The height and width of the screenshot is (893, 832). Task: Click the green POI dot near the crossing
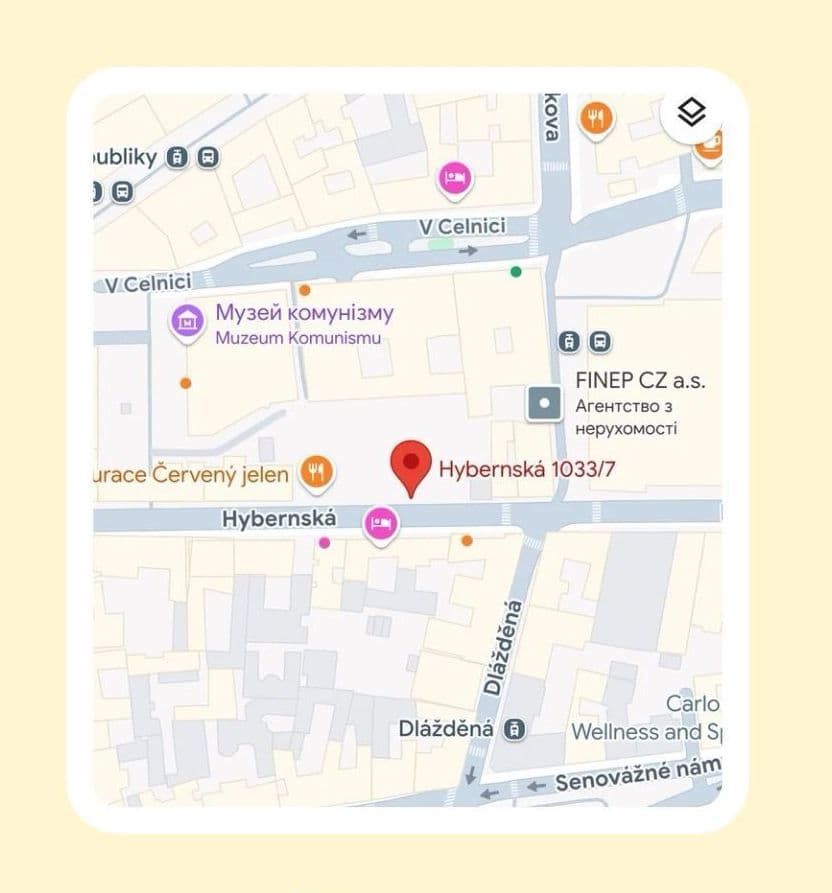(x=516, y=271)
